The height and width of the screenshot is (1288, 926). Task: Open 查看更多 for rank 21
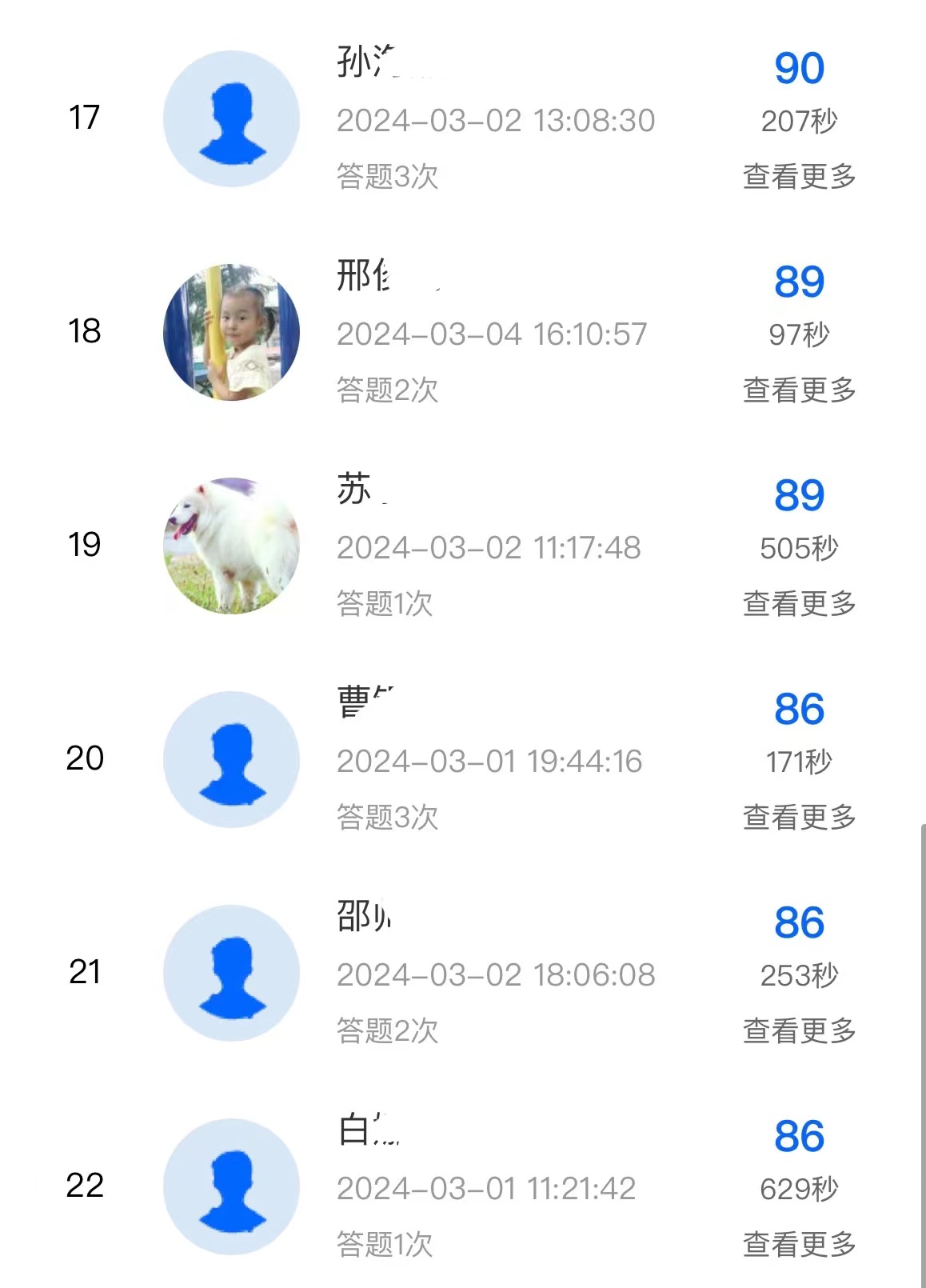pyautogui.click(x=799, y=1030)
